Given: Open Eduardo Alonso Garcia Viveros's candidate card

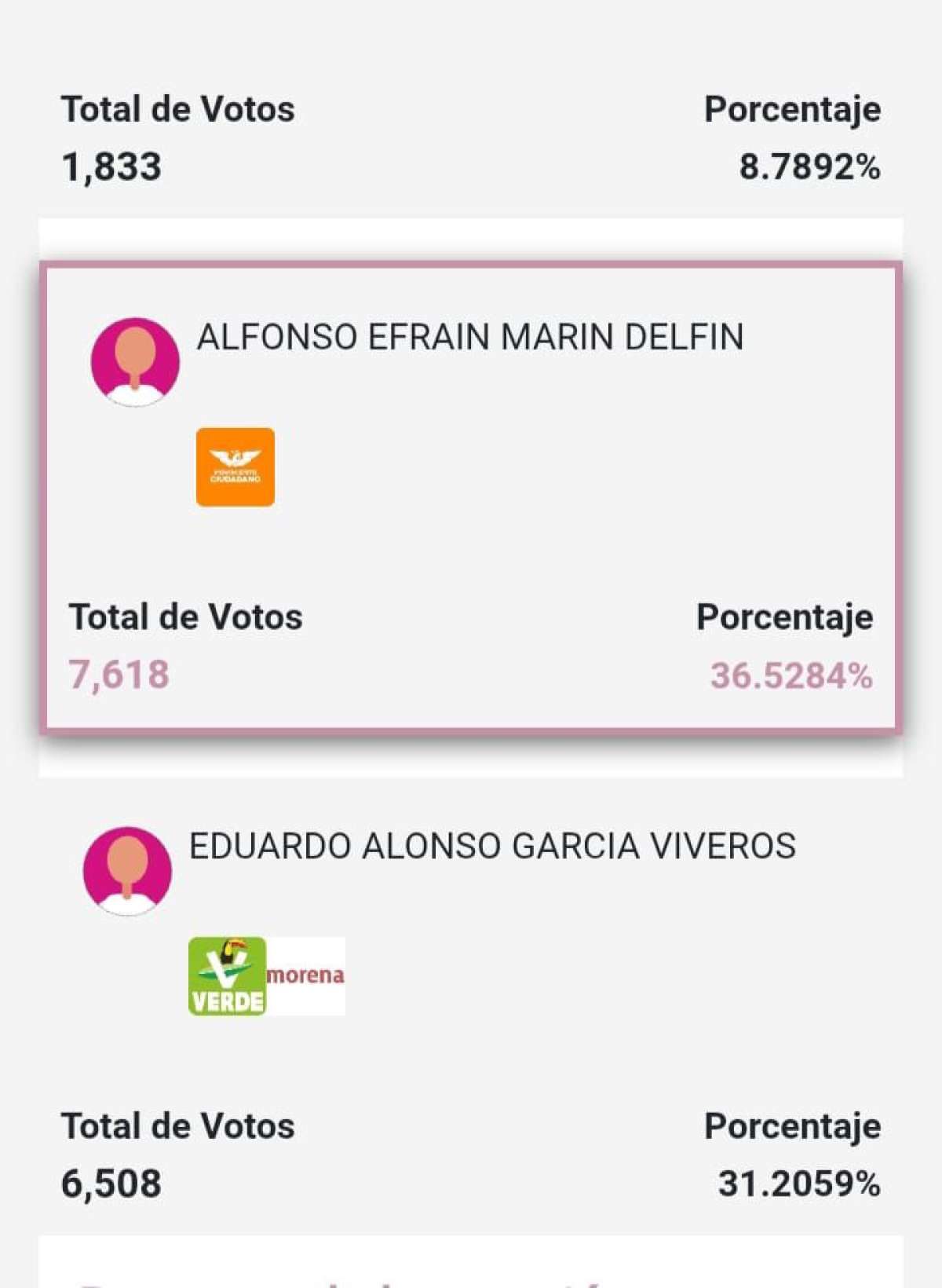Looking at the screenshot, I should click(x=471, y=1005).
